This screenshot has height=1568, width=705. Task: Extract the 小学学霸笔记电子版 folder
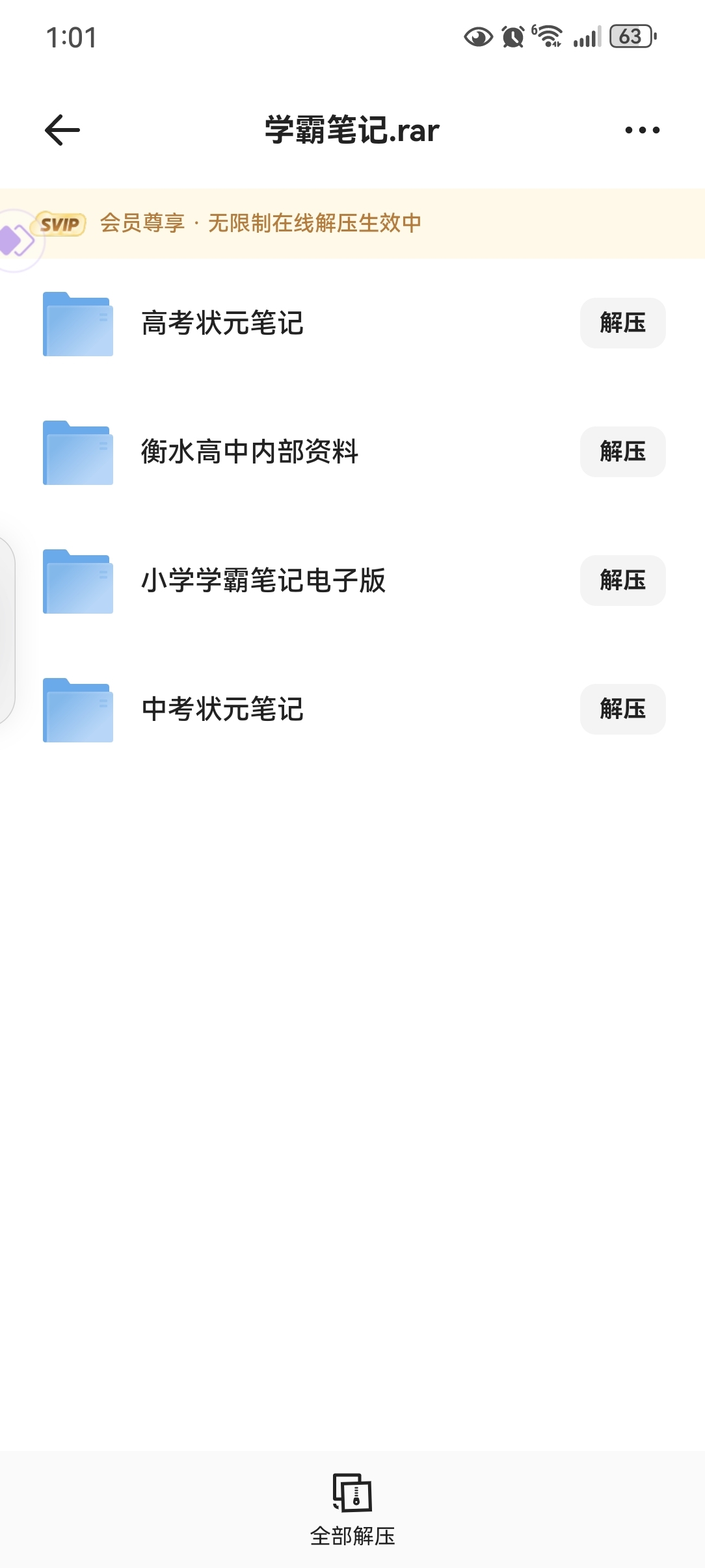(x=622, y=581)
